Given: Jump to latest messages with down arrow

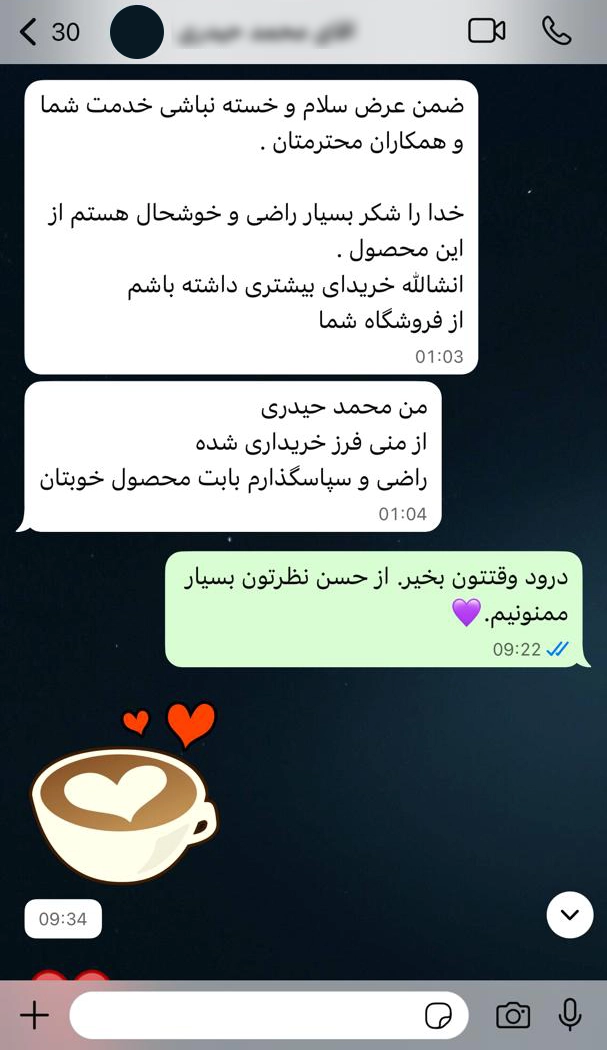Looking at the screenshot, I should (x=570, y=914).
